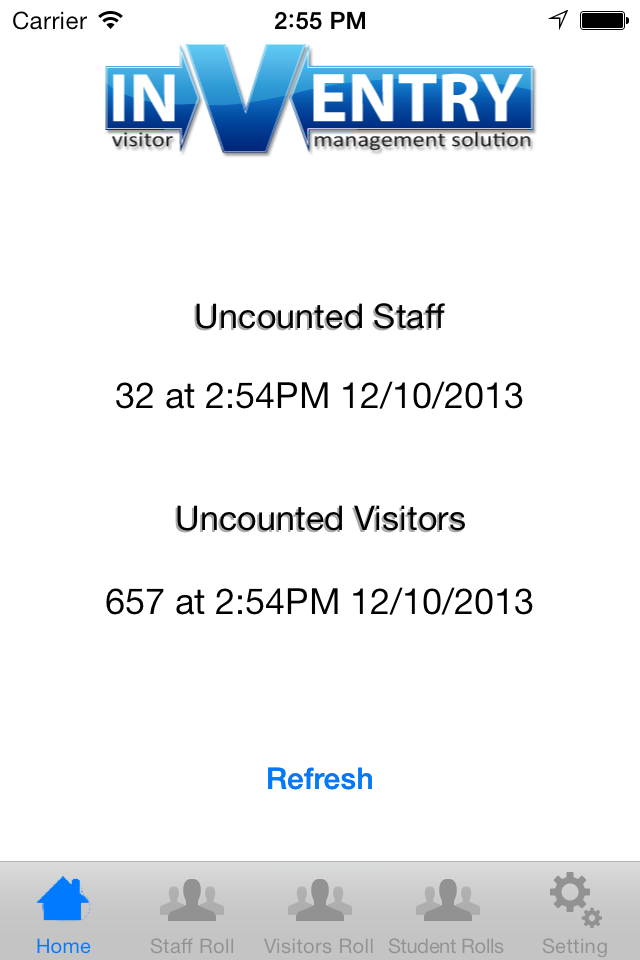640x960 pixels.
Task: Go to the Student Rolls tab
Action: pos(446,912)
